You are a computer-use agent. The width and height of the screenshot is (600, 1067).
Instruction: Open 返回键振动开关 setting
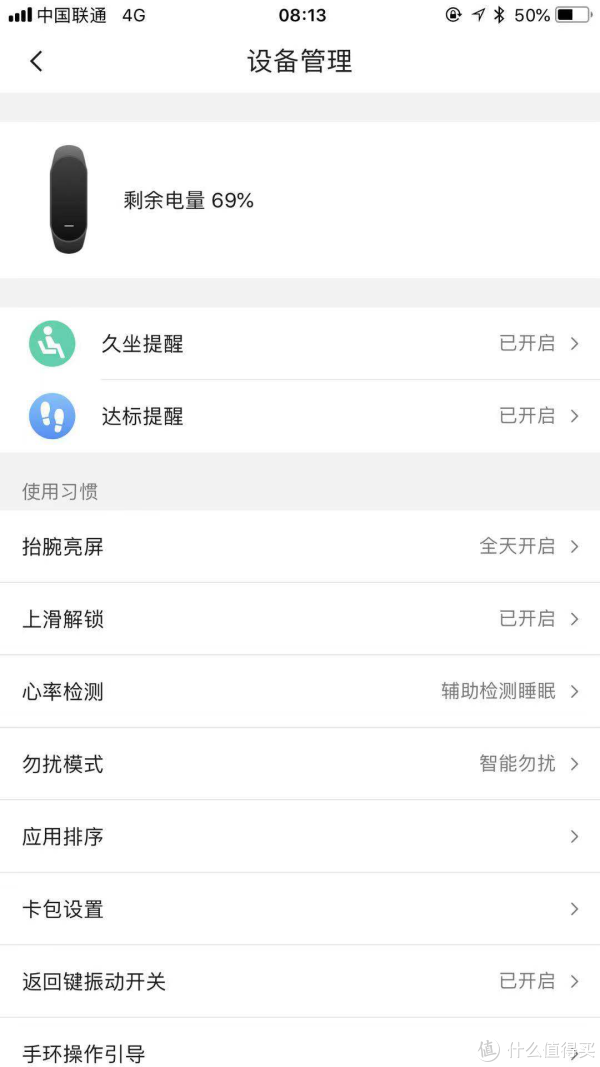pyautogui.click(x=300, y=981)
